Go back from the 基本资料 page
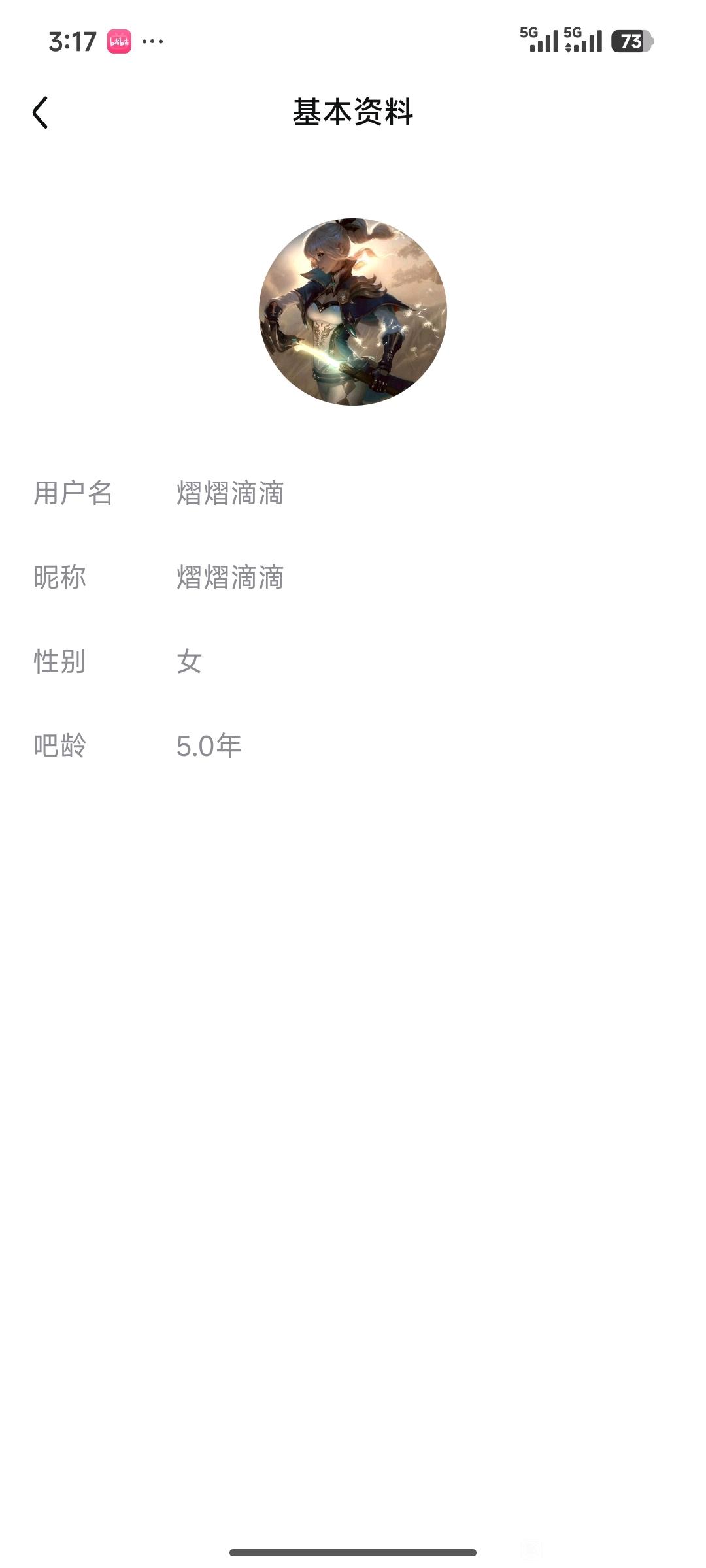706x1568 pixels. (41, 112)
